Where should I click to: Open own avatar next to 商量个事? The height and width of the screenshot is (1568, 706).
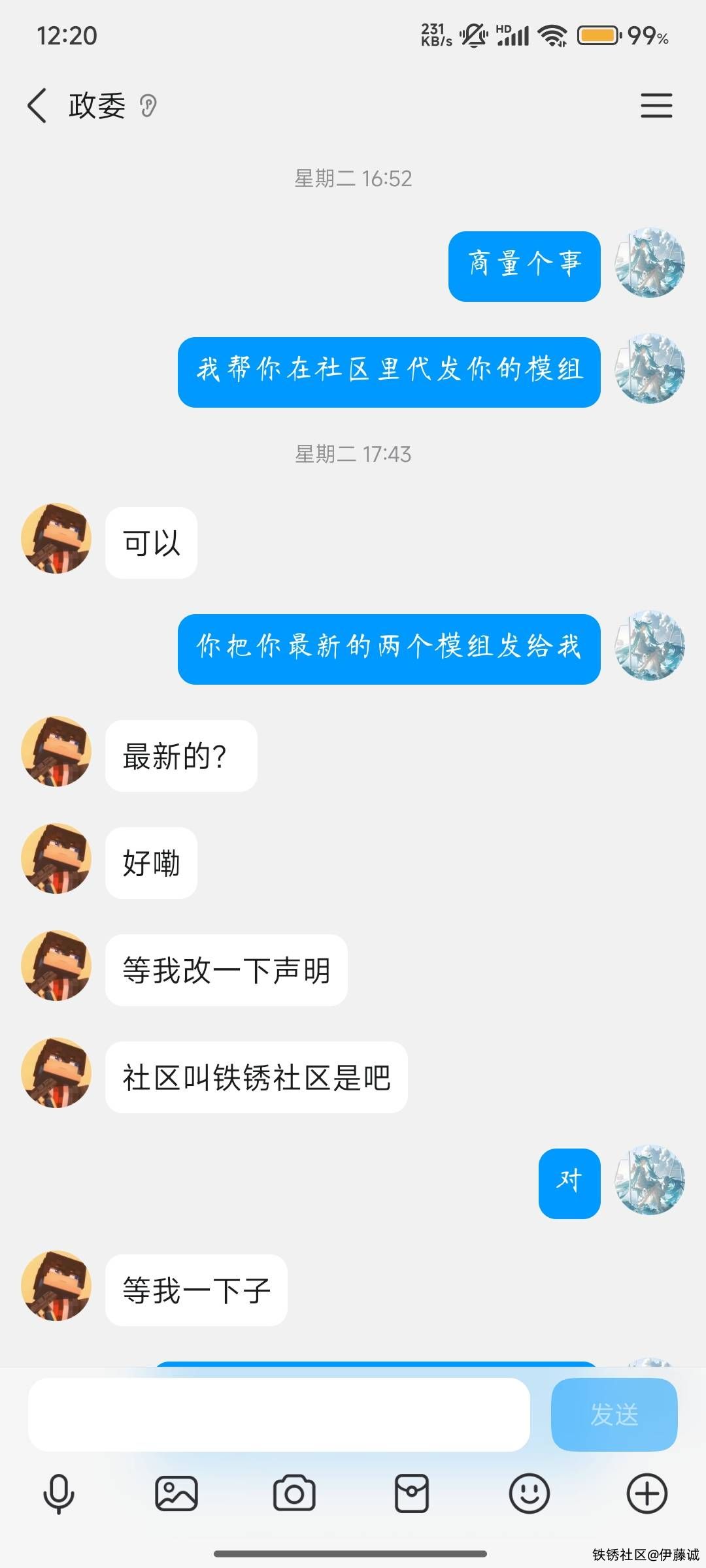pos(650,263)
